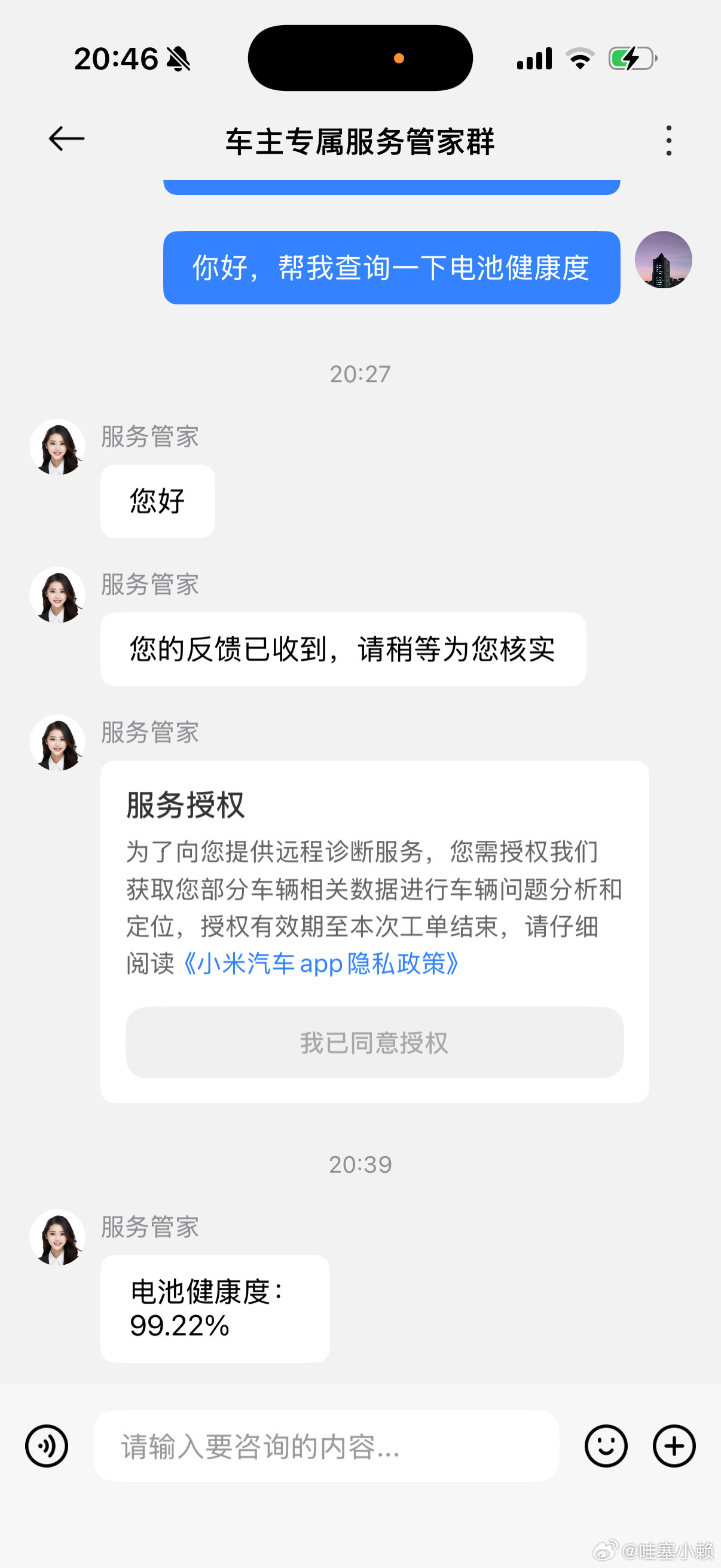
Task: Tap your own avatar beside the blue message
Action: click(665, 260)
